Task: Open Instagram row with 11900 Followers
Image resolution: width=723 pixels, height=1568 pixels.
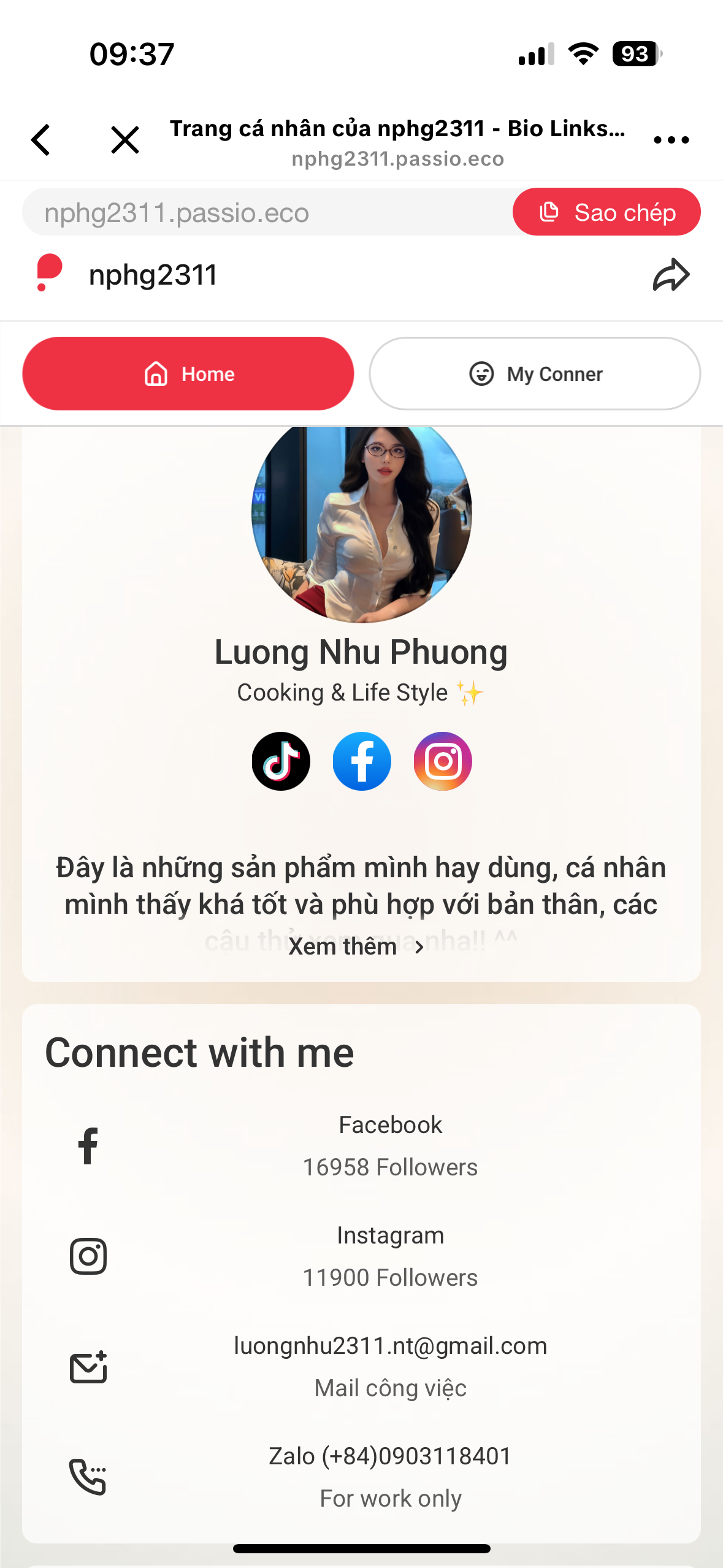Action: (390, 1256)
